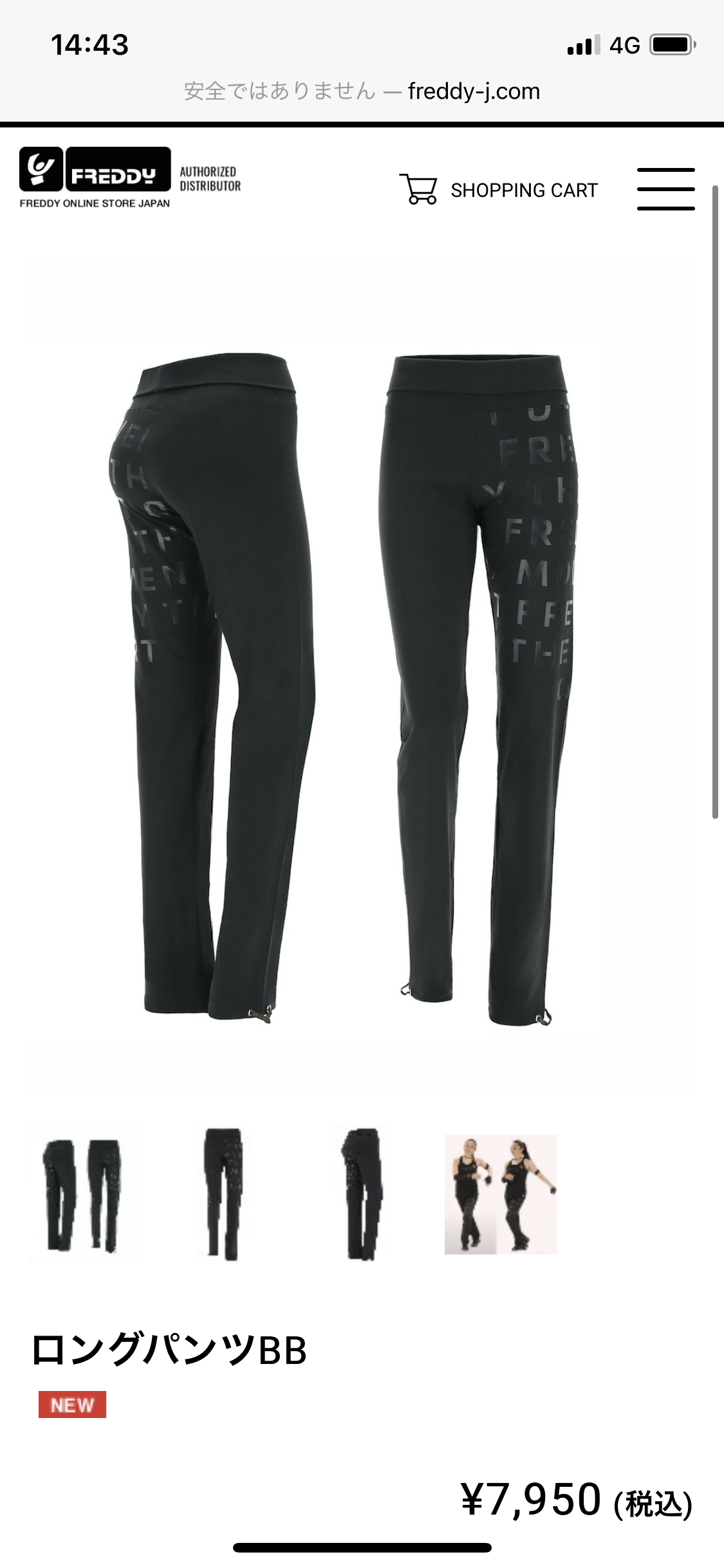This screenshot has height=1568, width=724.
Task: Select the thumbnail with models wearing pants
Action: 500,1194
